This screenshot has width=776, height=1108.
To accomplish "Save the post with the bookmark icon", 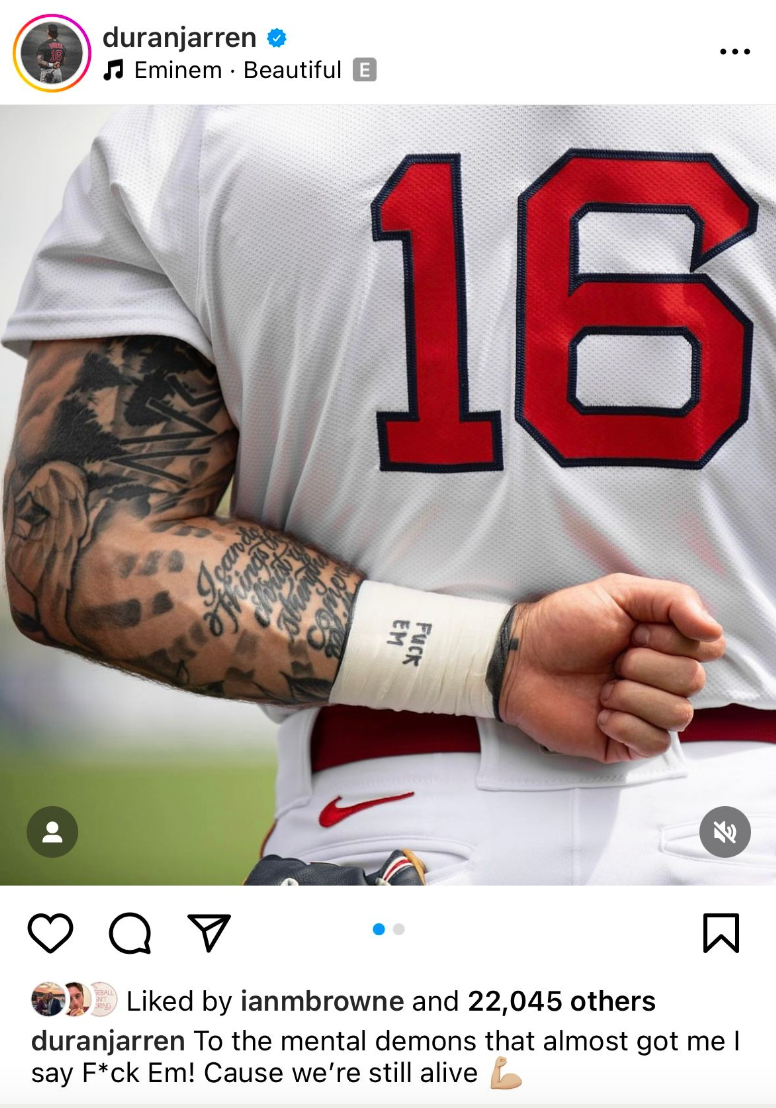I will point(720,933).
